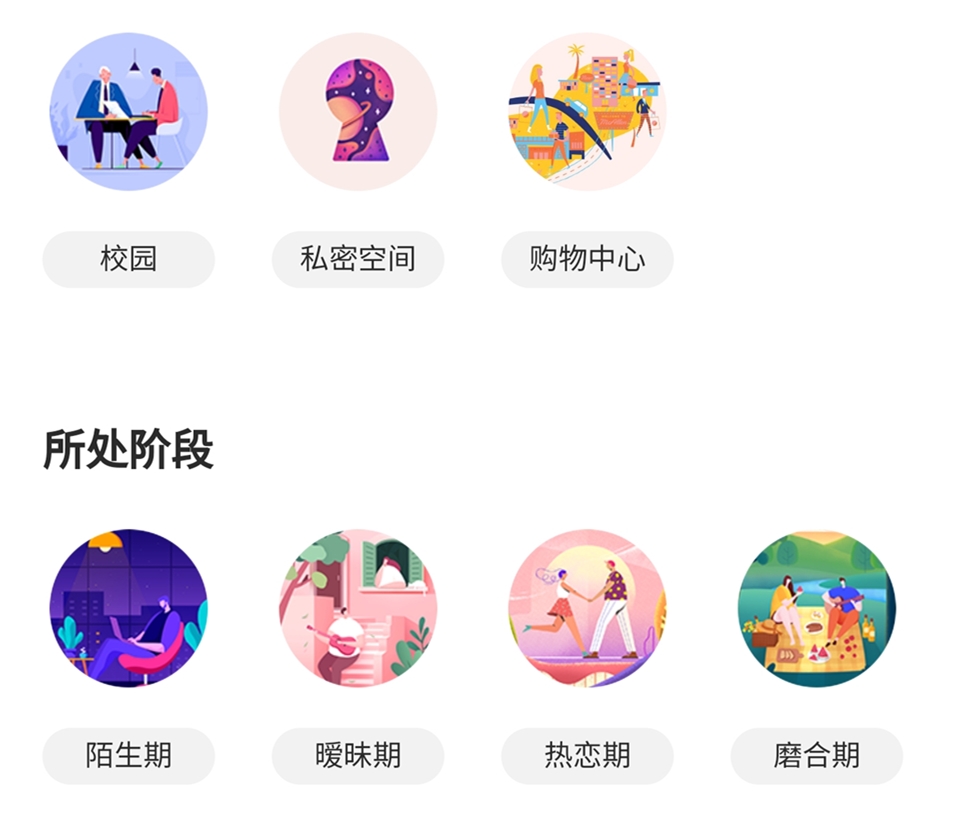This screenshot has width=965, height=824.
Task: Tap the campus illustration above 校园
Action: coord(128,112)
